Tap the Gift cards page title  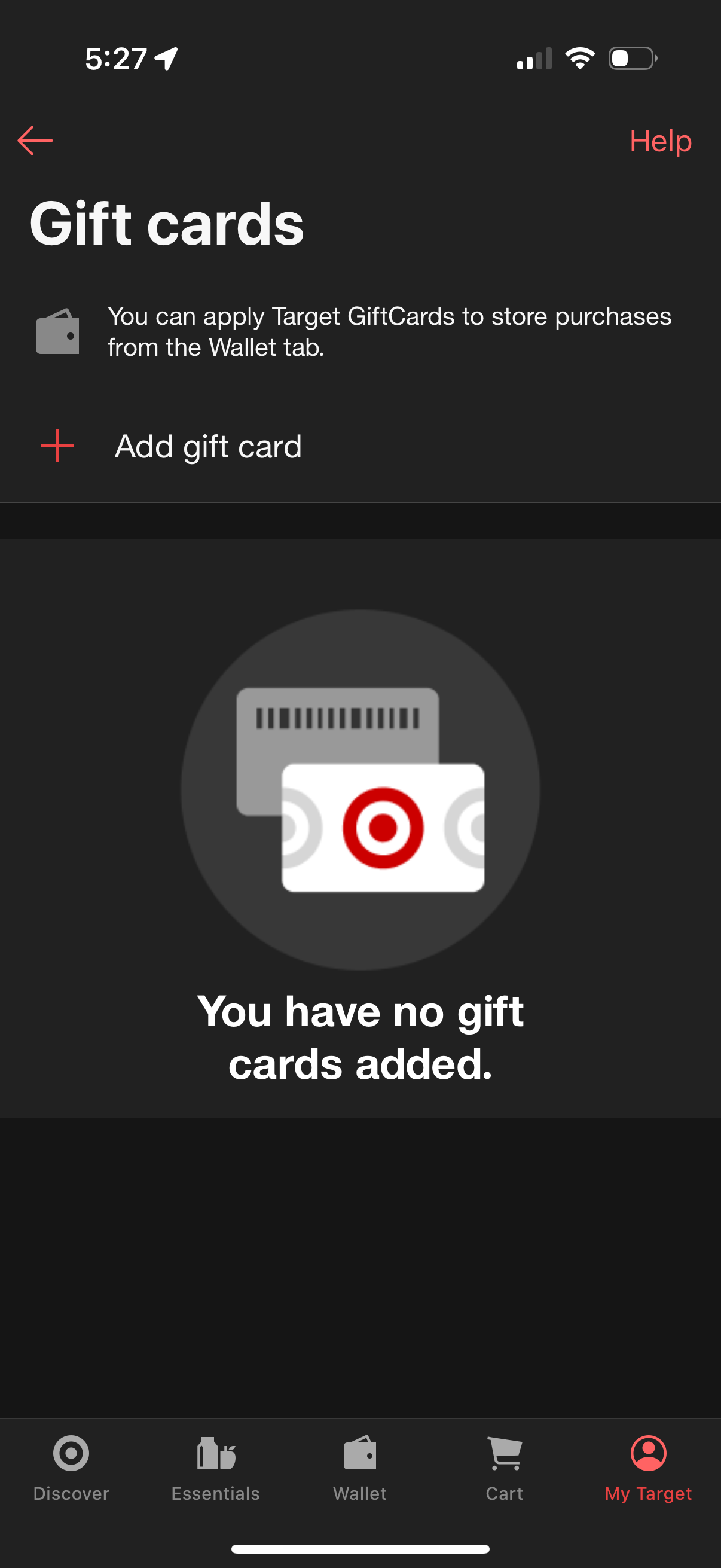pyautogui.click(x=167, y=224)
